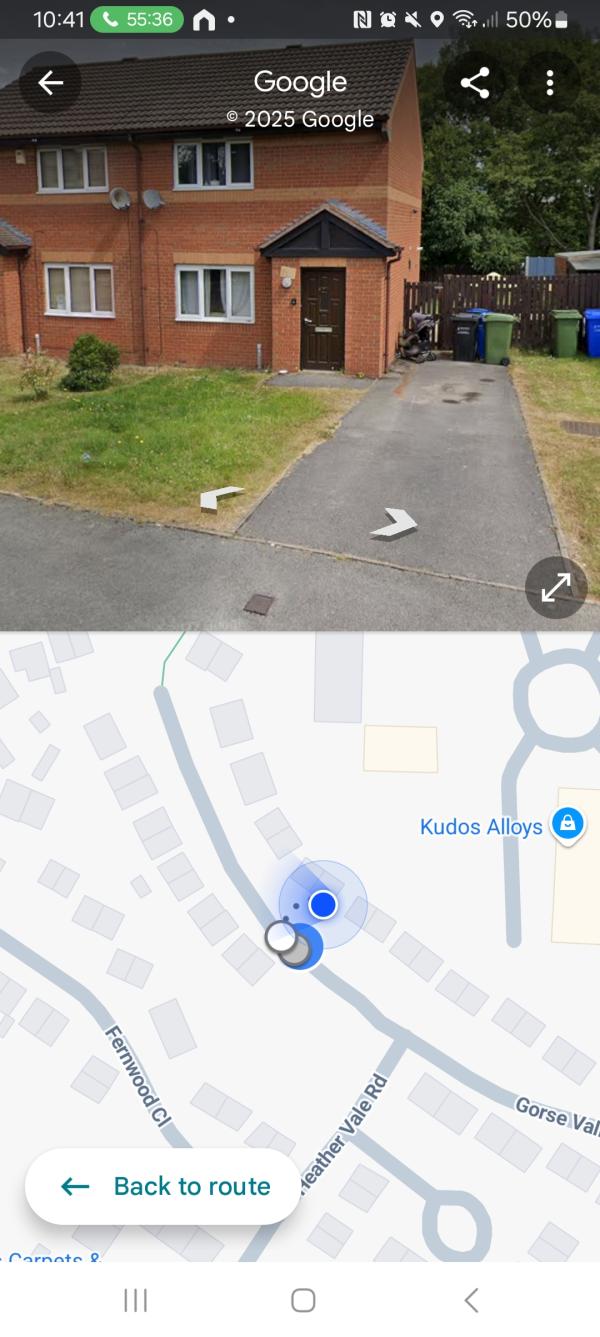Tap Back to route button

pyautogui.click(x=163, y=1186)
